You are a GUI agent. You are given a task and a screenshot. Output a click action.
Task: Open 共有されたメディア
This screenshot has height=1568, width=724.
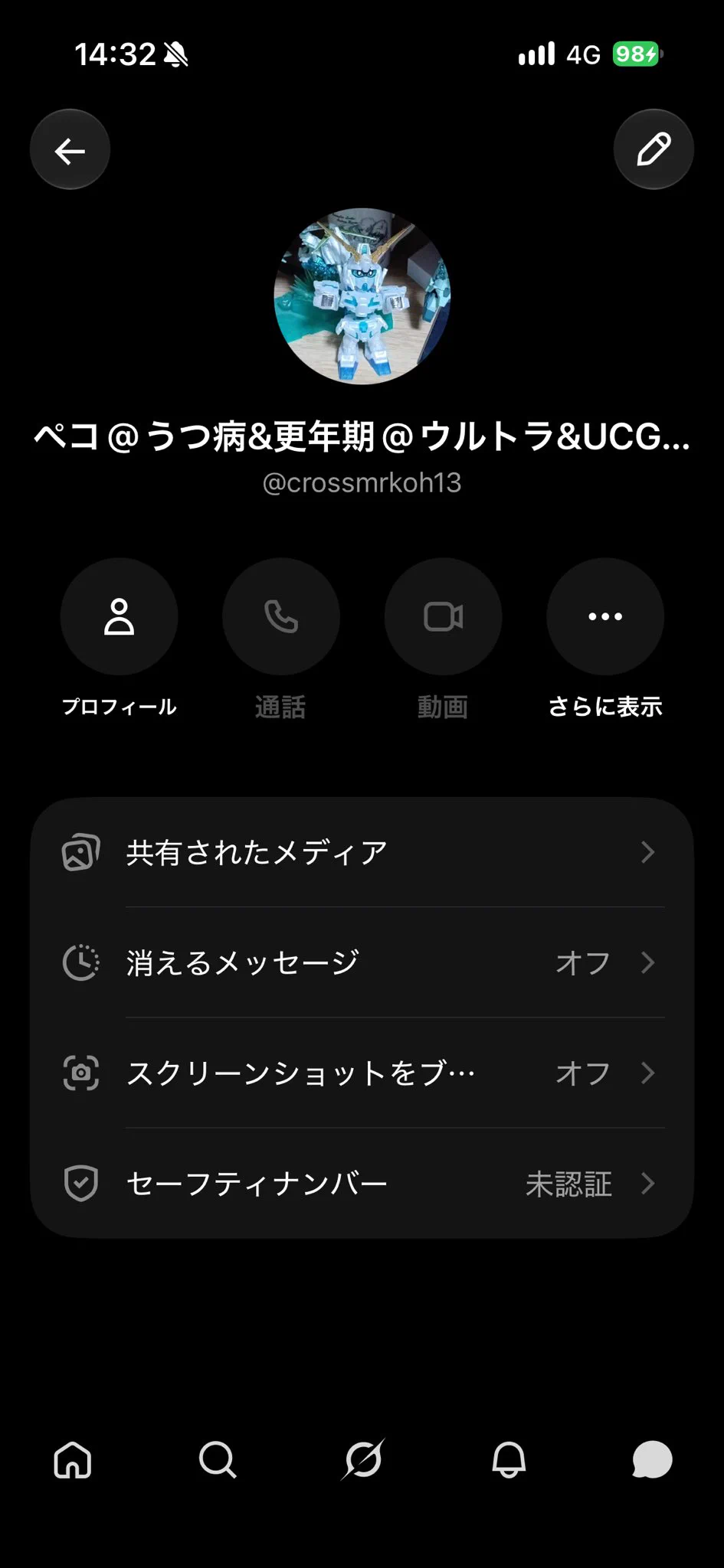(362, 852)
